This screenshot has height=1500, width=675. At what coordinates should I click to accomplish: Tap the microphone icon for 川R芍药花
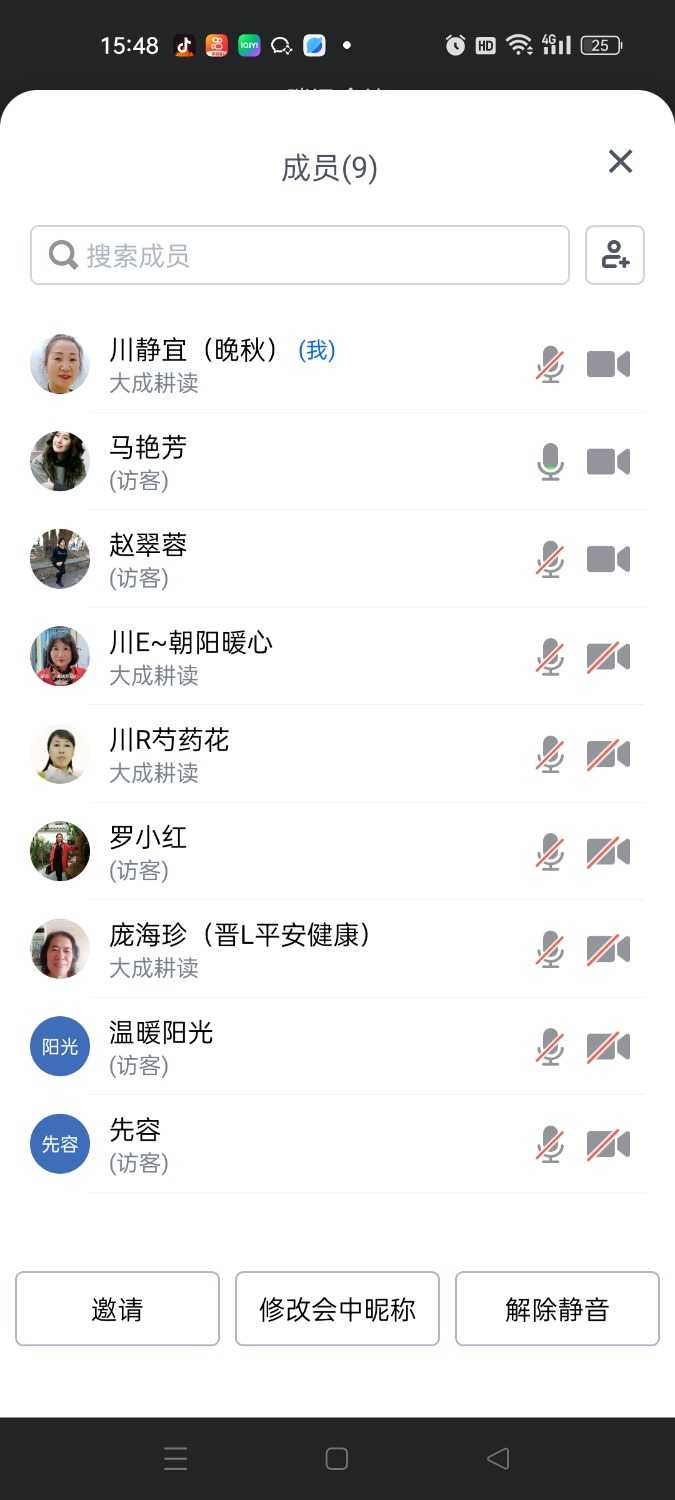[x=550, y=754]
